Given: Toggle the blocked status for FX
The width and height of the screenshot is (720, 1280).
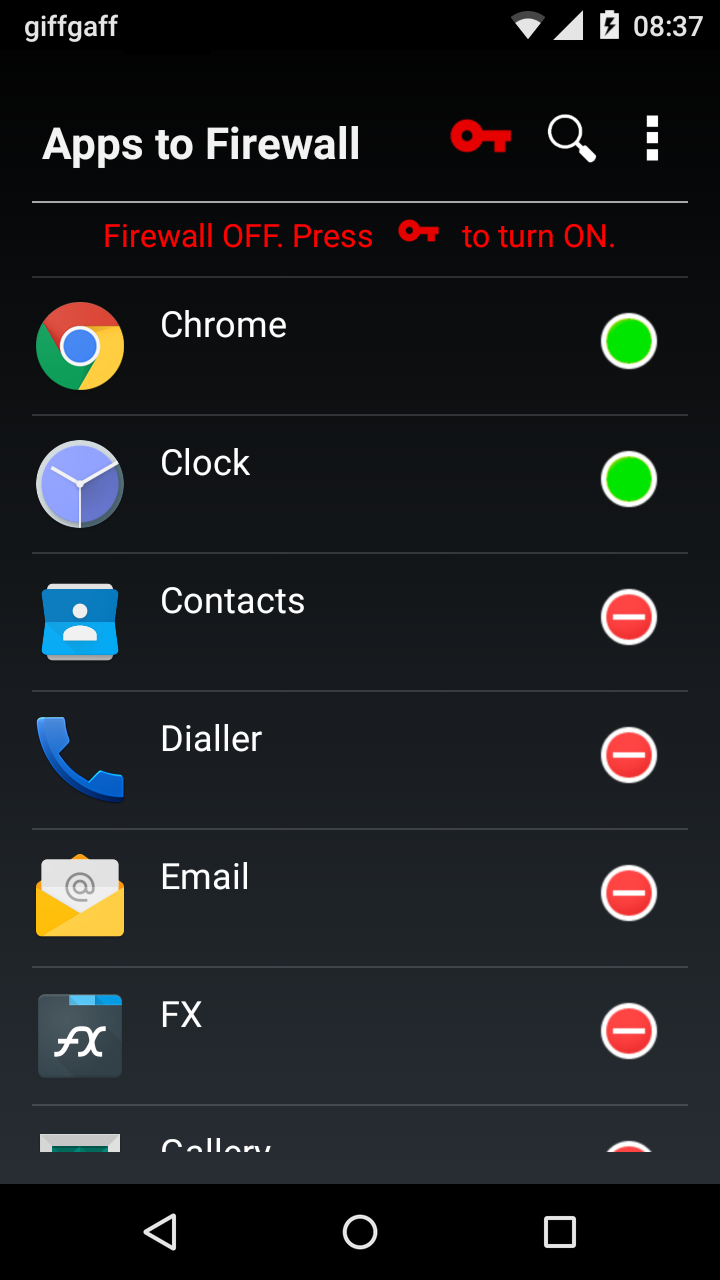Looking at the screenshot, I should pyautogui.click(x=629, y=1032).
